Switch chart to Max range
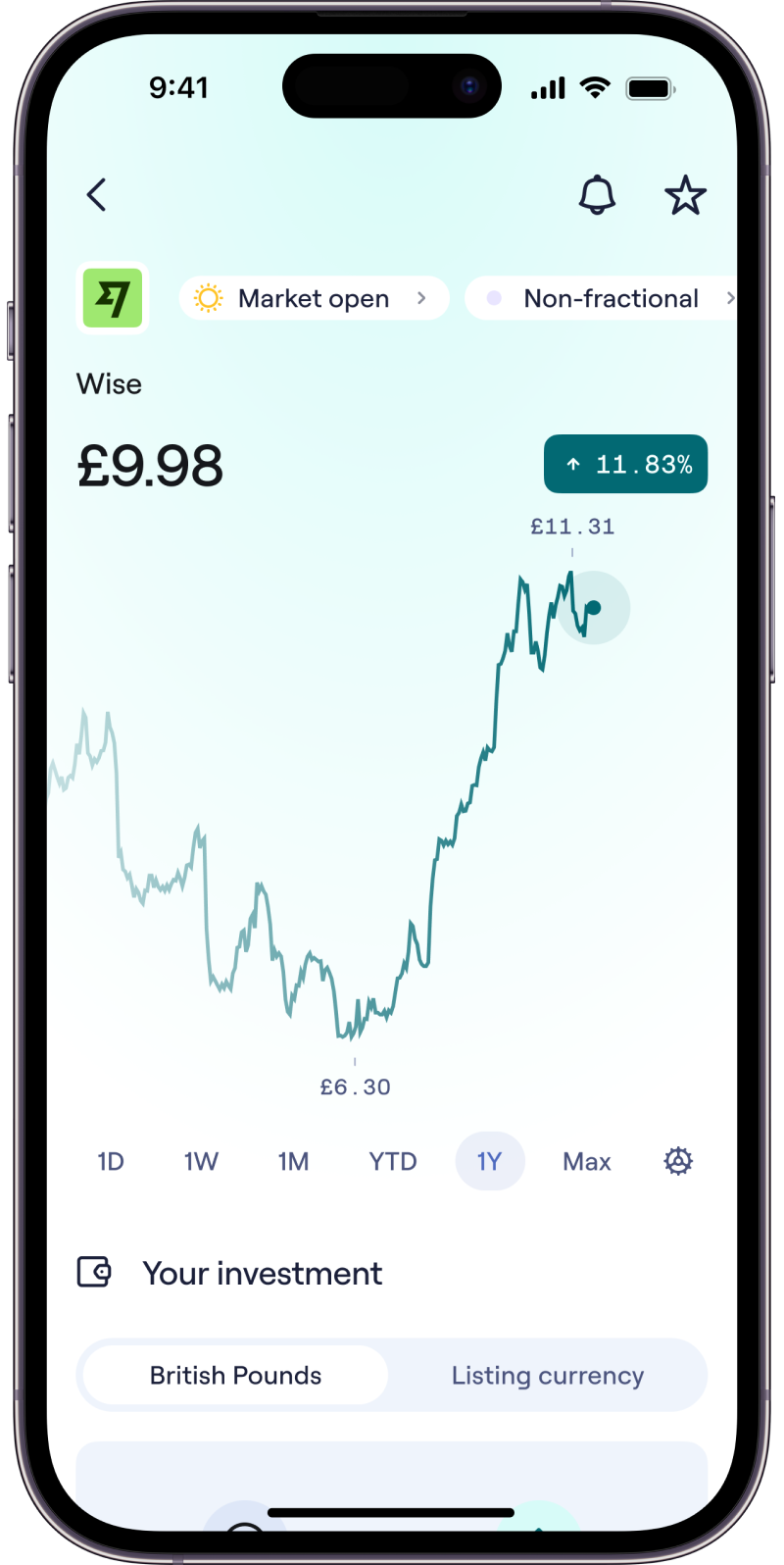Image resolution: width=784 pixels, height=1565 pixels. pos(586,1161)
